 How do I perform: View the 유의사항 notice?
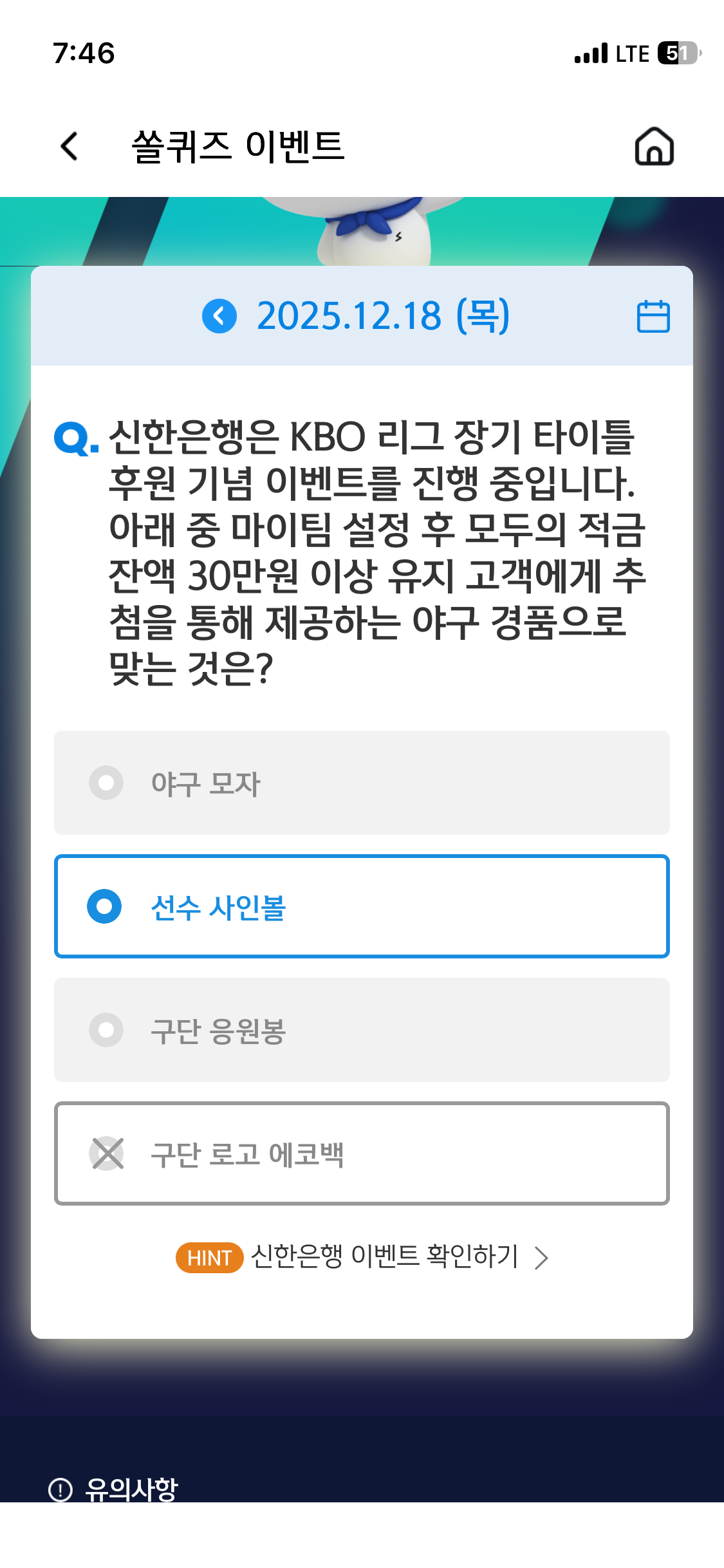coord(115,1488)
